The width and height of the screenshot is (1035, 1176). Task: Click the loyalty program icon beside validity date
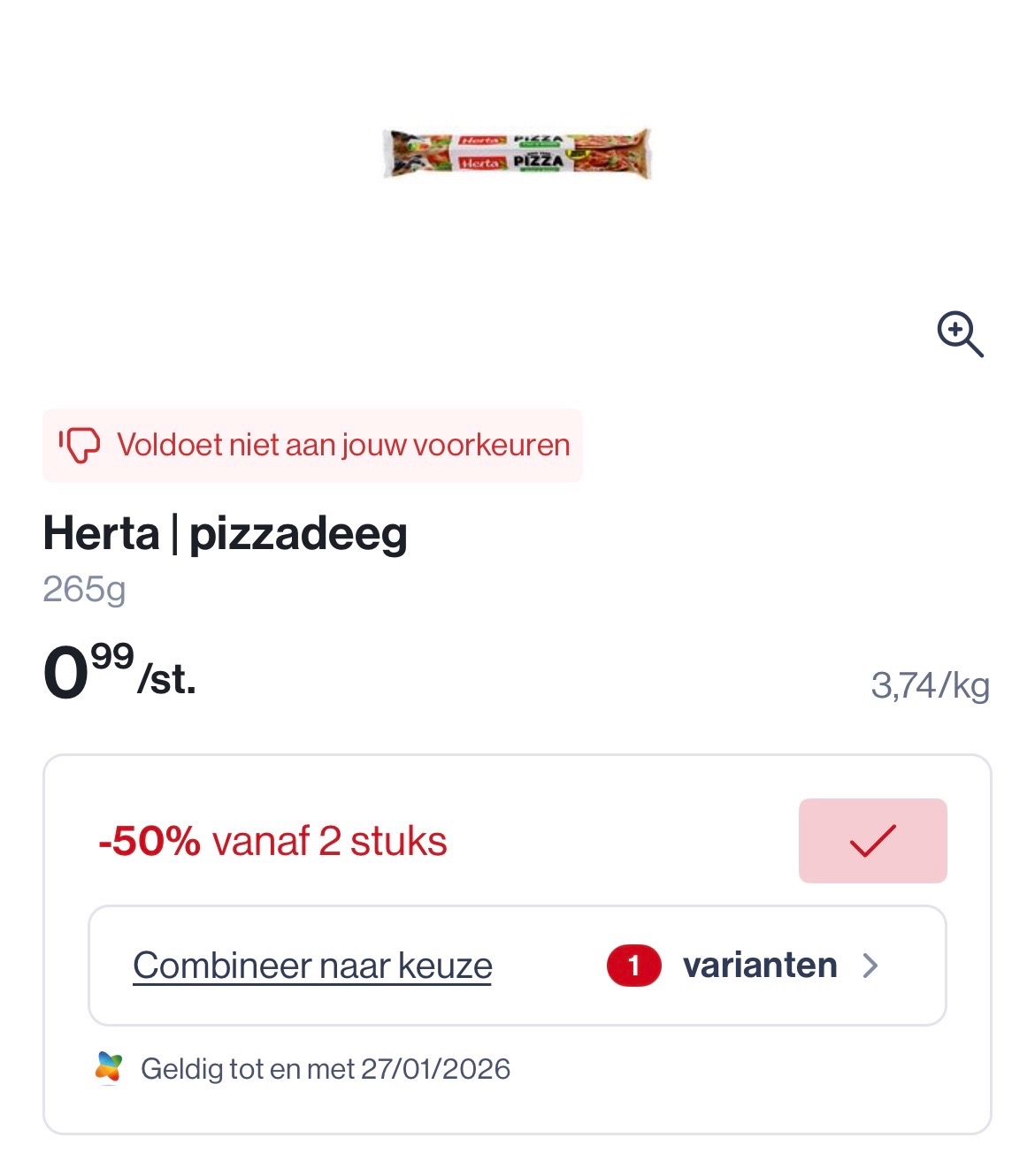coord(108,1068)
